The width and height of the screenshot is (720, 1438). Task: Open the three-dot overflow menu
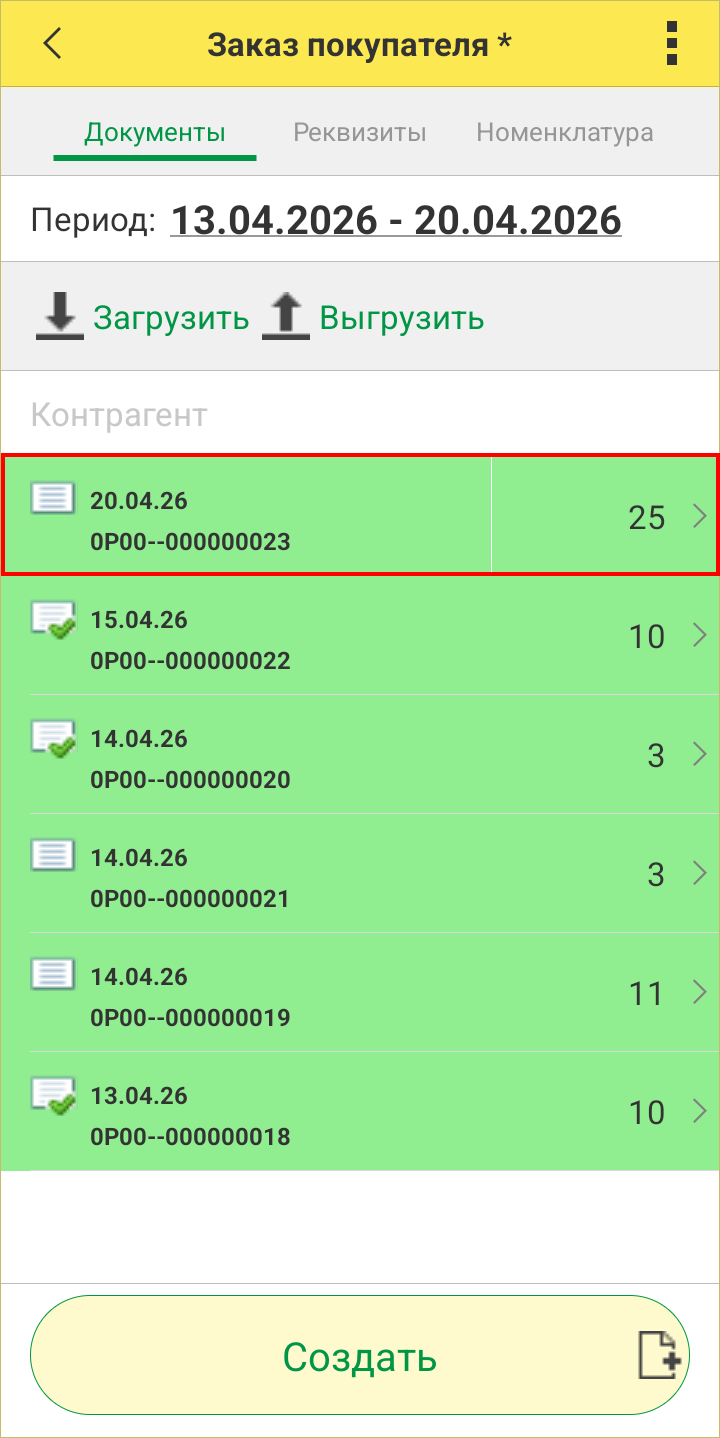(671, 44)
